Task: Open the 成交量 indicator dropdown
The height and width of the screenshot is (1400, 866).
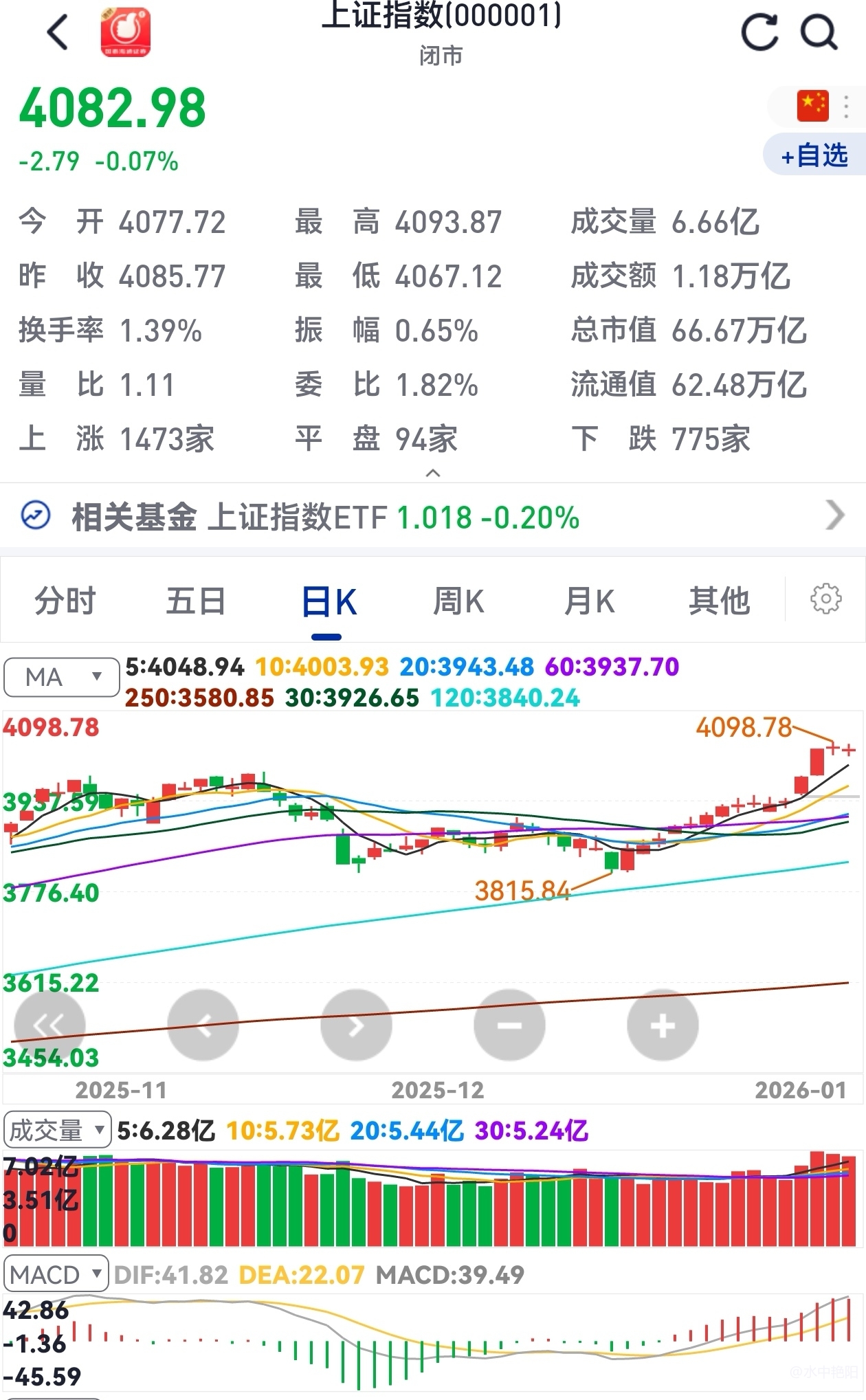Action: point(57,1131)
